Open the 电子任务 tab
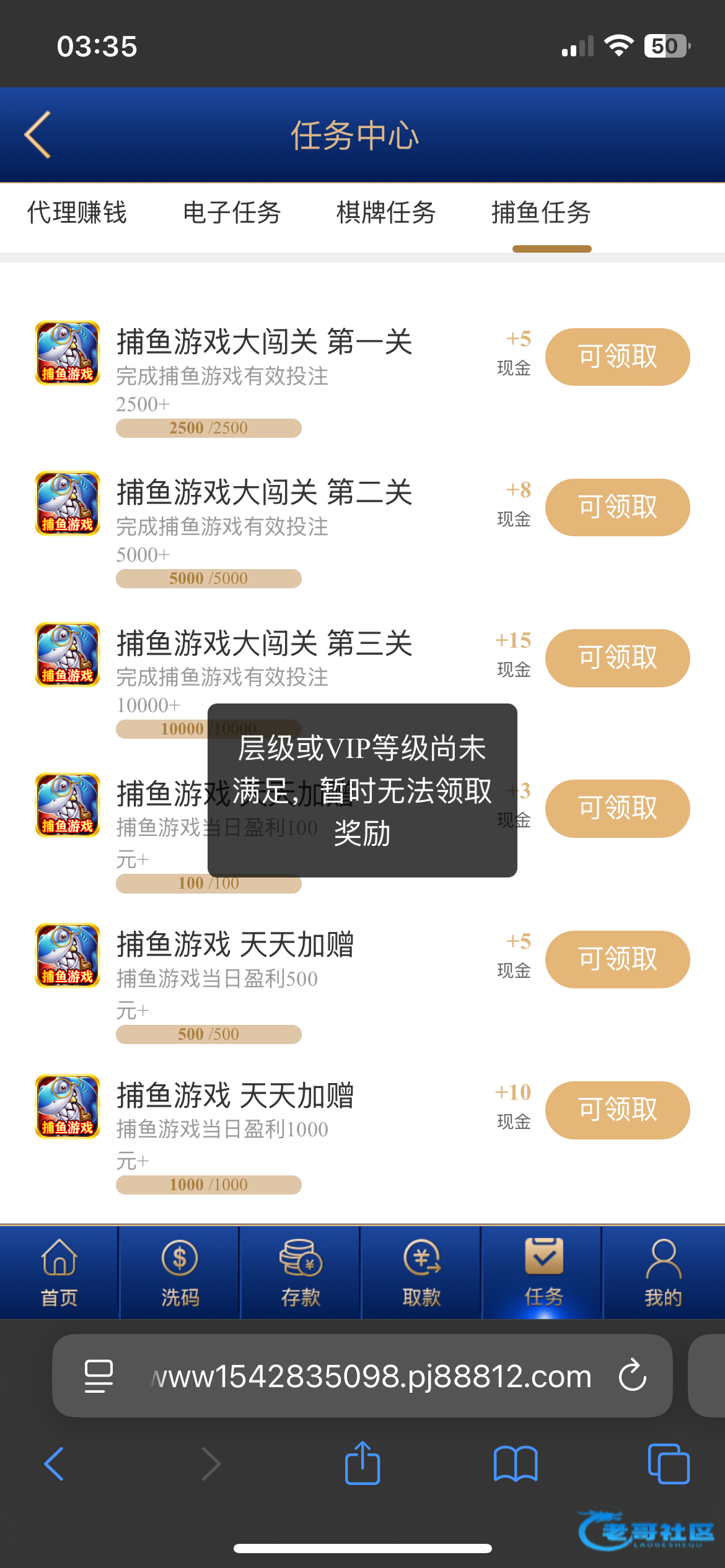725x1568 pixels. [x=232, y=213]
